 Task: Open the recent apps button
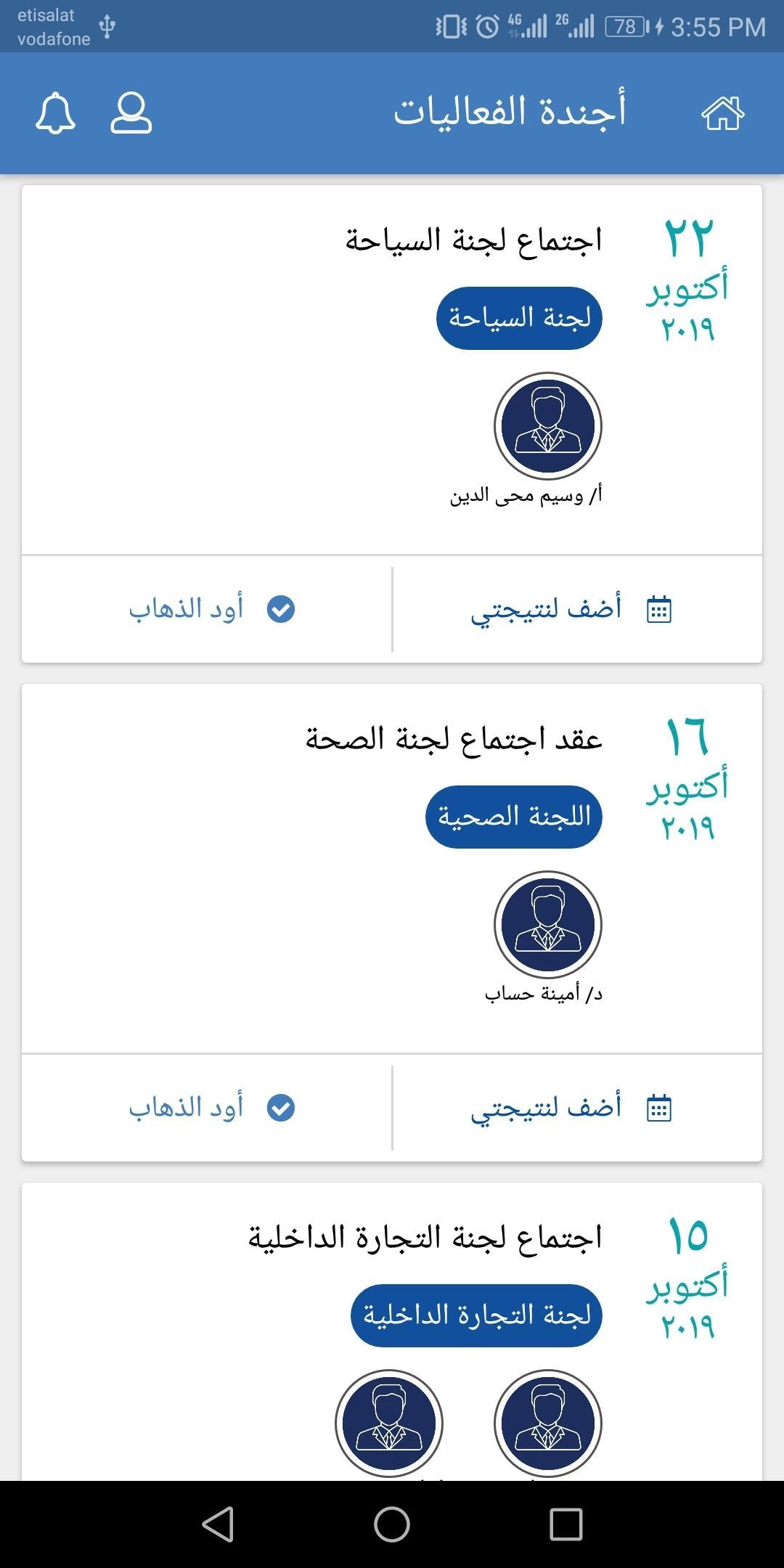tap(565, 1524)
